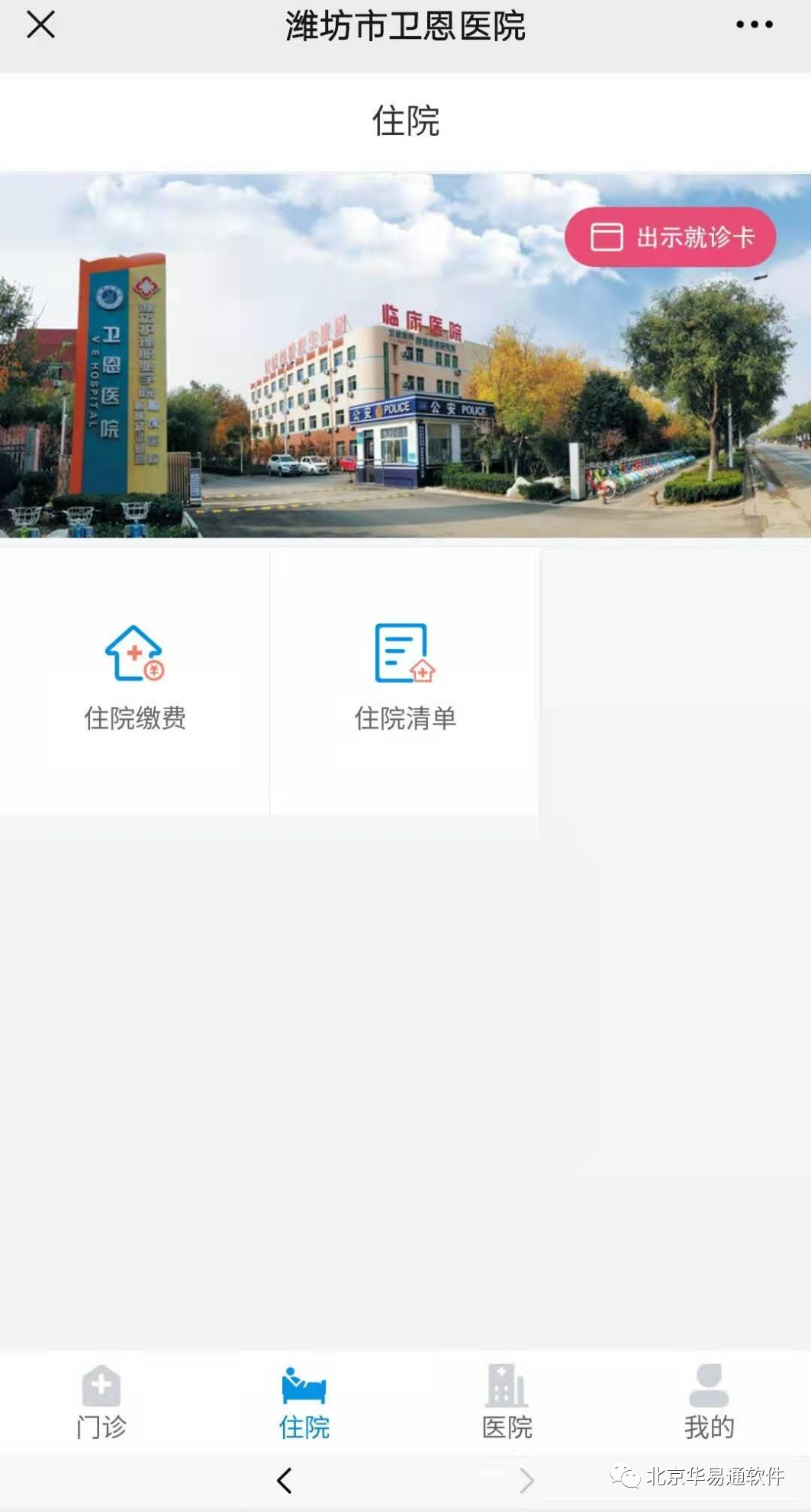Open the three-dot overflow menu
The image size is (811, 1512).
pyautogui.click(x=754, y=24)
